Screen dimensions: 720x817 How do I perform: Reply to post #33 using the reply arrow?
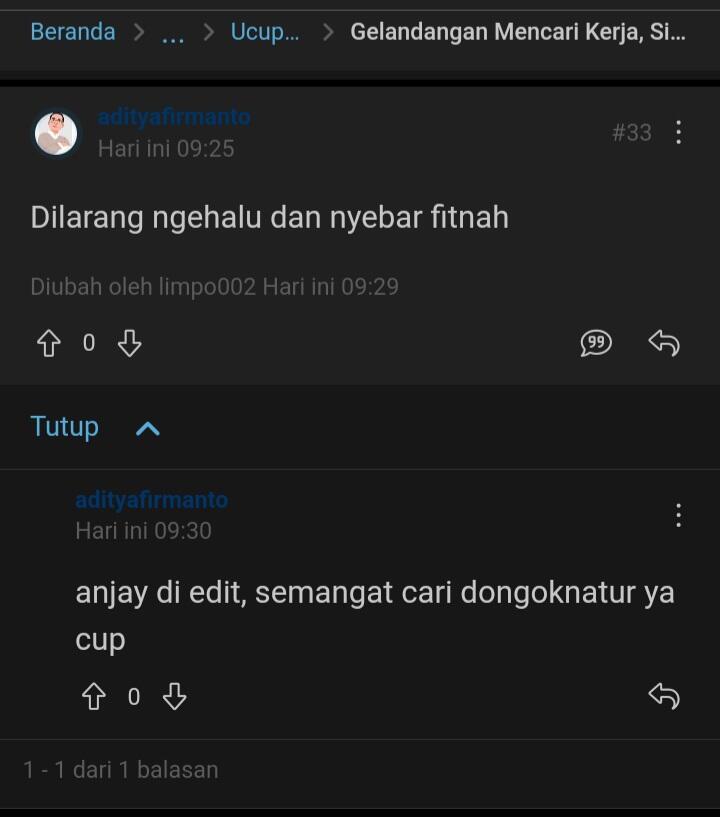pos(666,342)
